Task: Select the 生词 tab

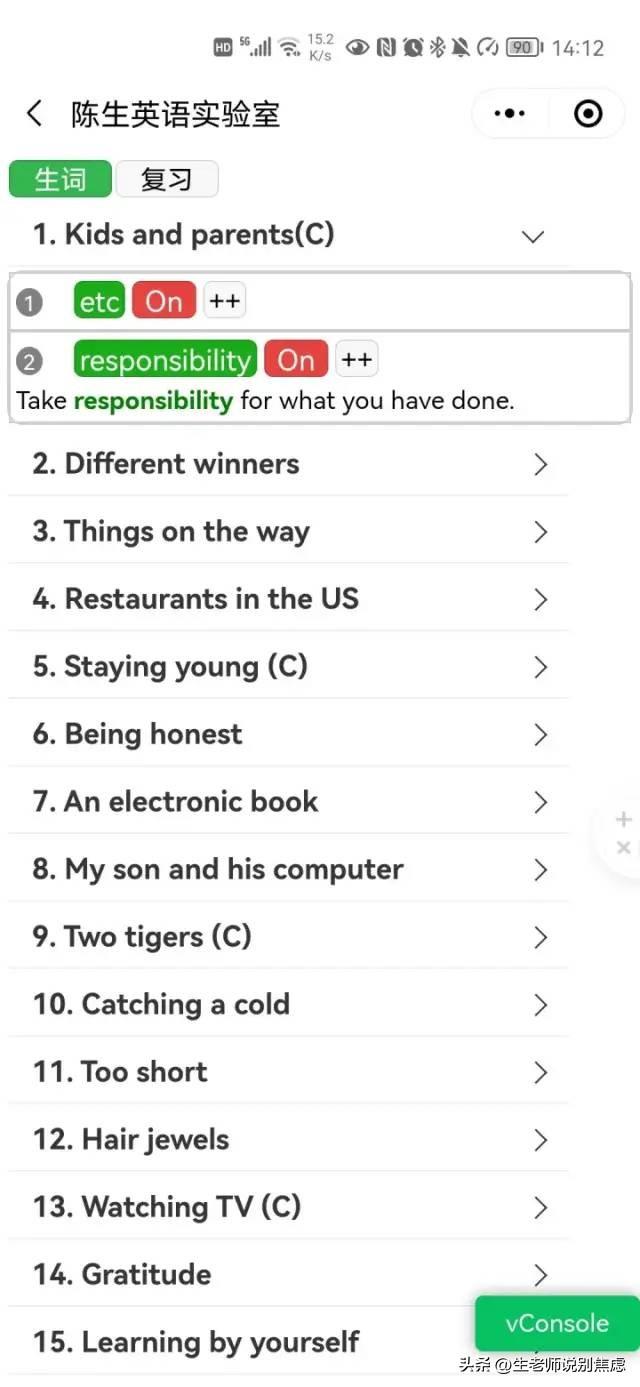Action: 60,180
